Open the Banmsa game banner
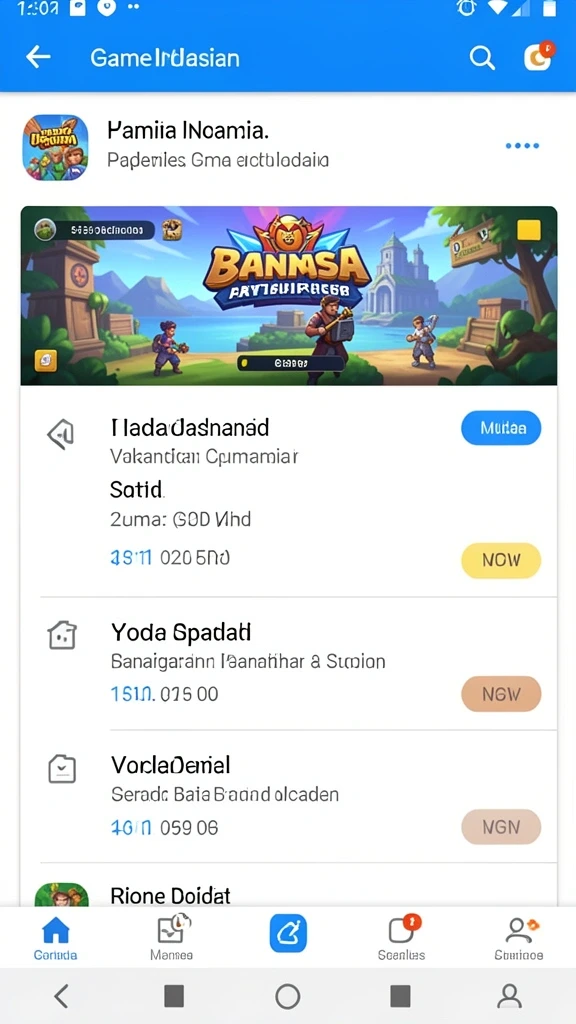Viewport: 576px width, 1024px height. point(289,295)
